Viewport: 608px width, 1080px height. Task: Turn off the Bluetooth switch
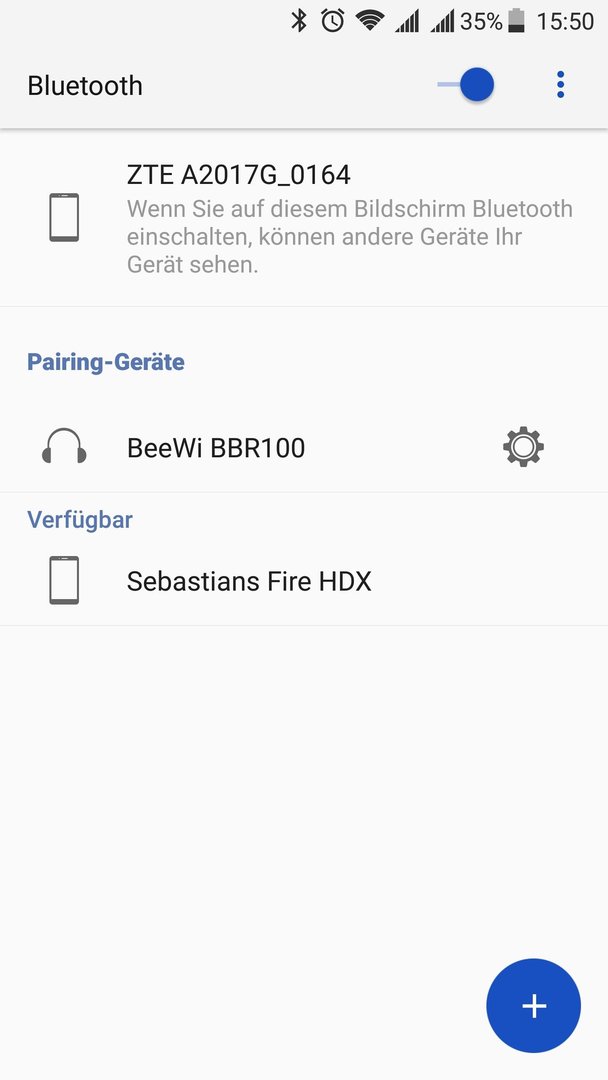pyautogui.click(x=466, y=85)
